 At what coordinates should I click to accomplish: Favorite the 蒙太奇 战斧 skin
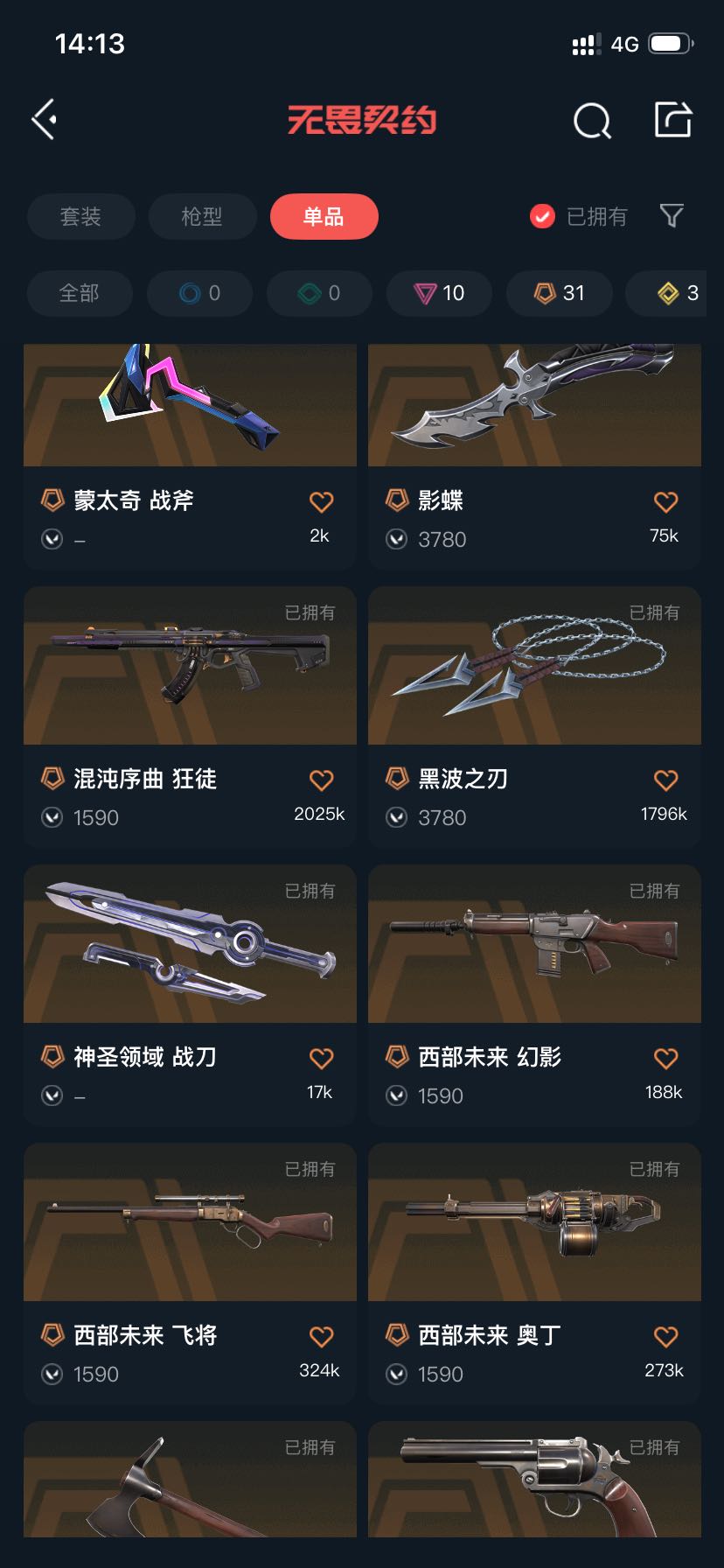(x=321, y=502)
